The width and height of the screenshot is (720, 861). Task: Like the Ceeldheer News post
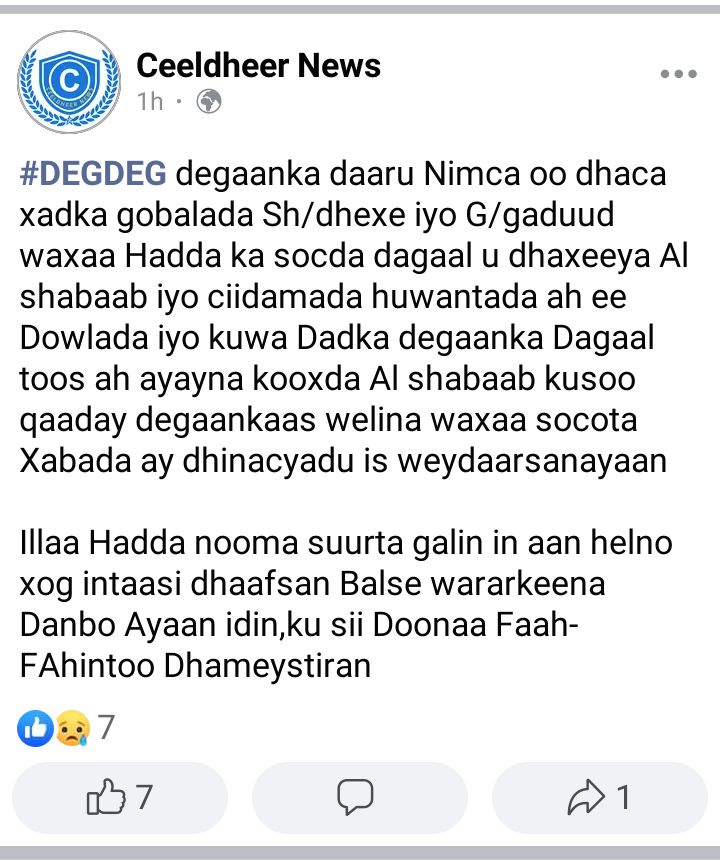[122, 797]
